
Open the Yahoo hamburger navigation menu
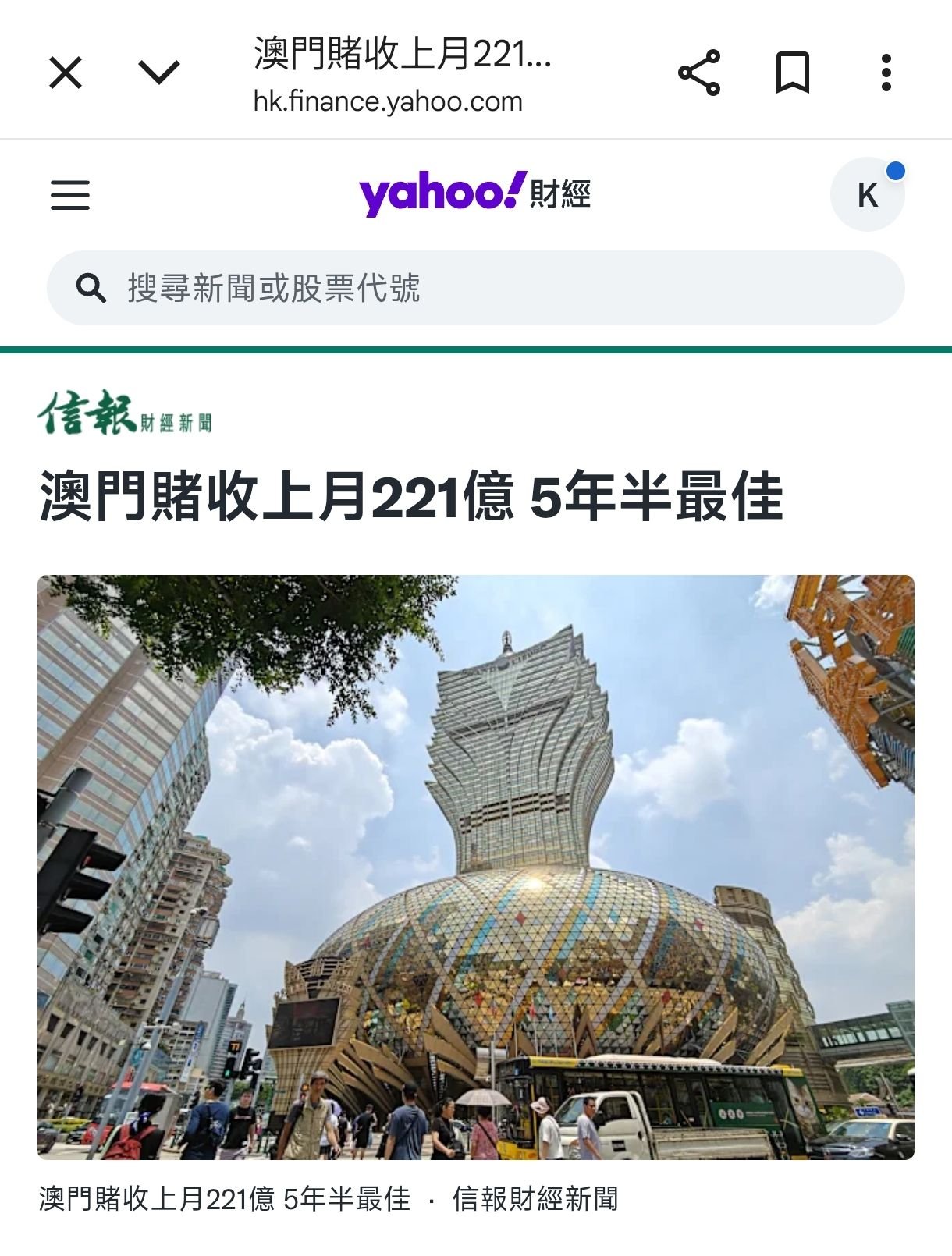pos(69,195)
